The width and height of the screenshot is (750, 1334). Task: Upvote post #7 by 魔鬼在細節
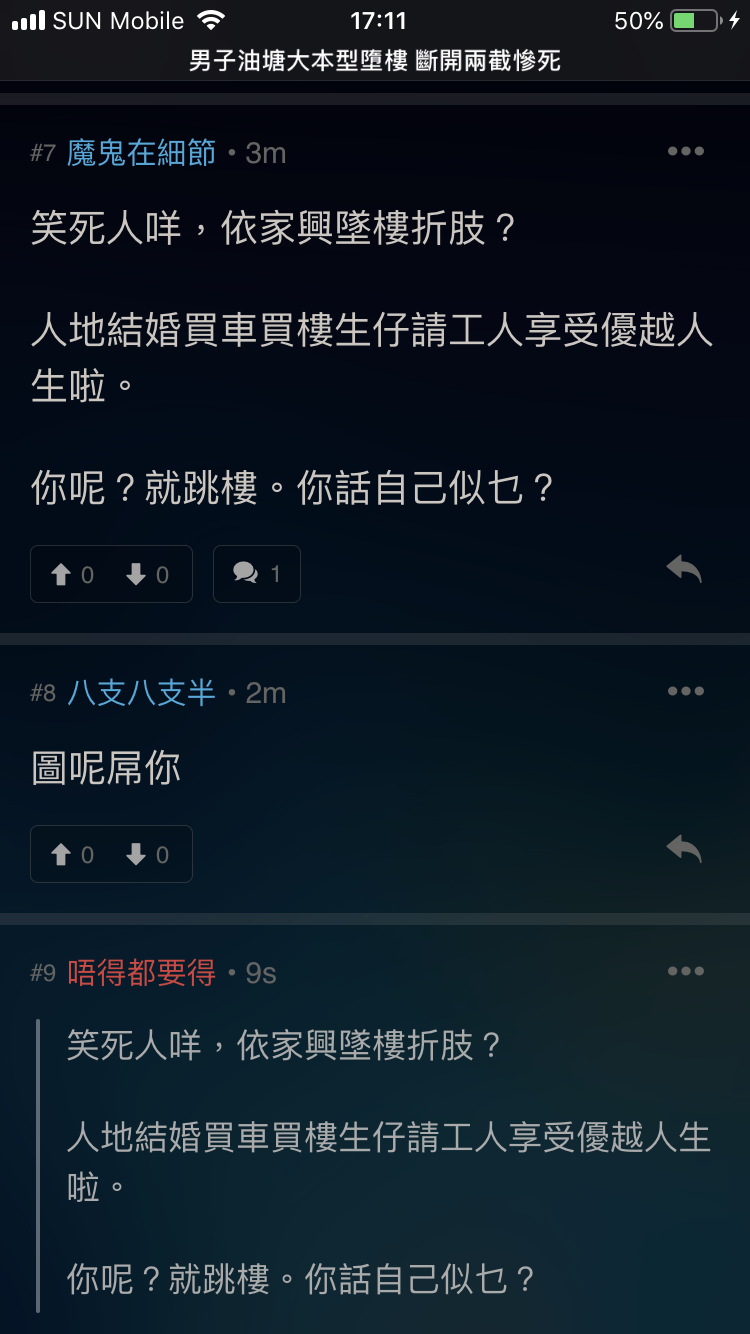click(x=72, y=574)
